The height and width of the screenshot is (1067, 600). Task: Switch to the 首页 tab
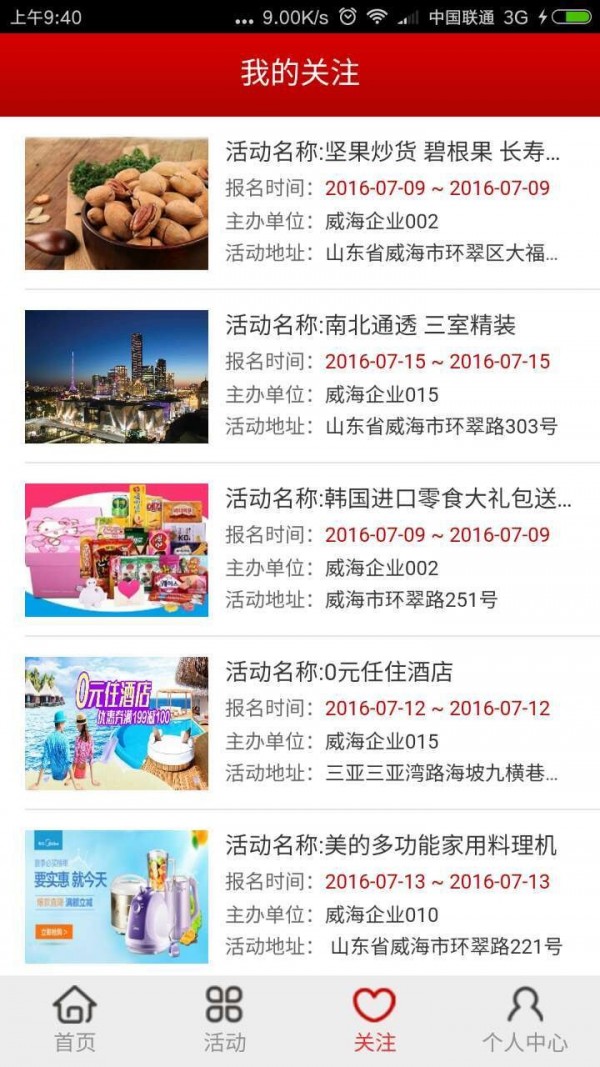(x=75, y=1019)
